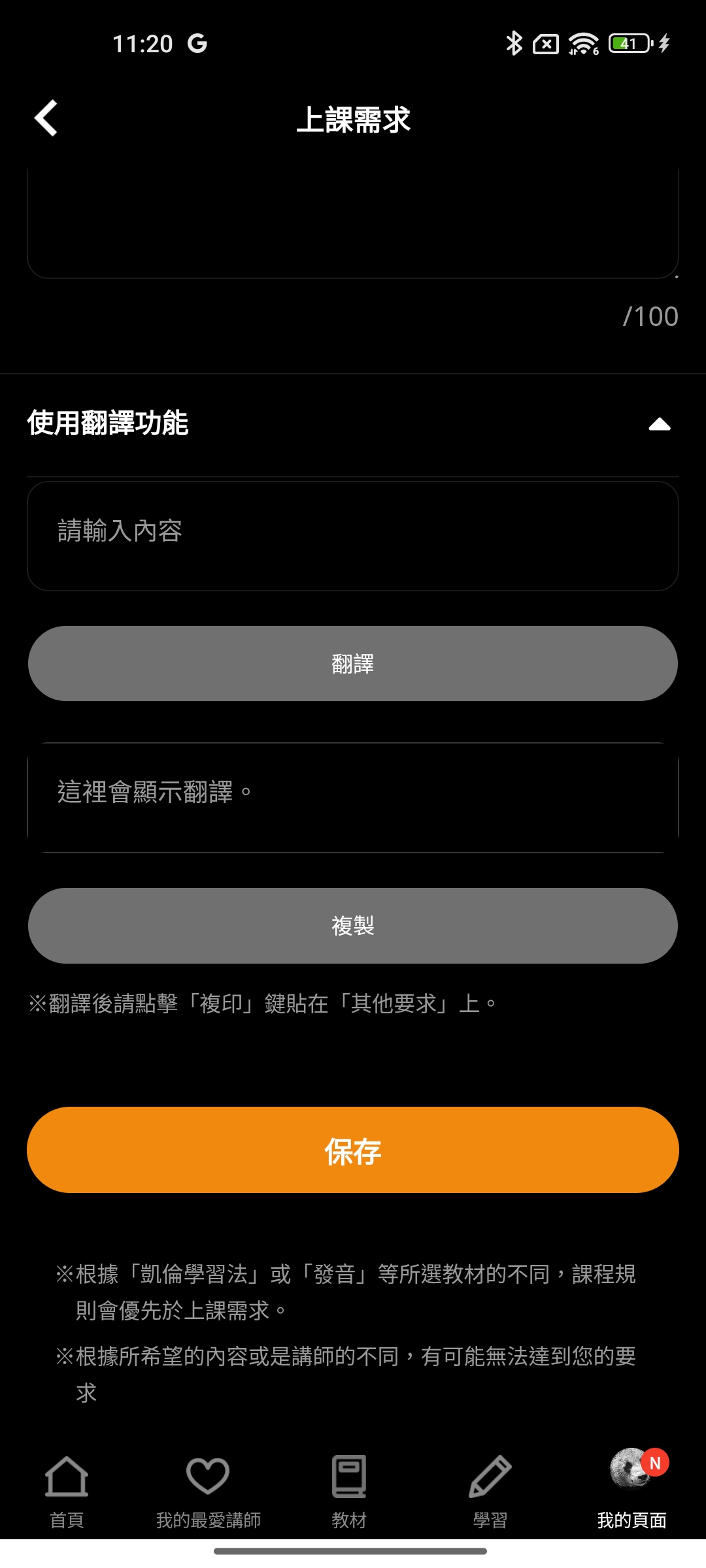Tap the 複製 button to copy the translation
The width and height of the screenshot is (706, 1568).
(x=353, y=926)
